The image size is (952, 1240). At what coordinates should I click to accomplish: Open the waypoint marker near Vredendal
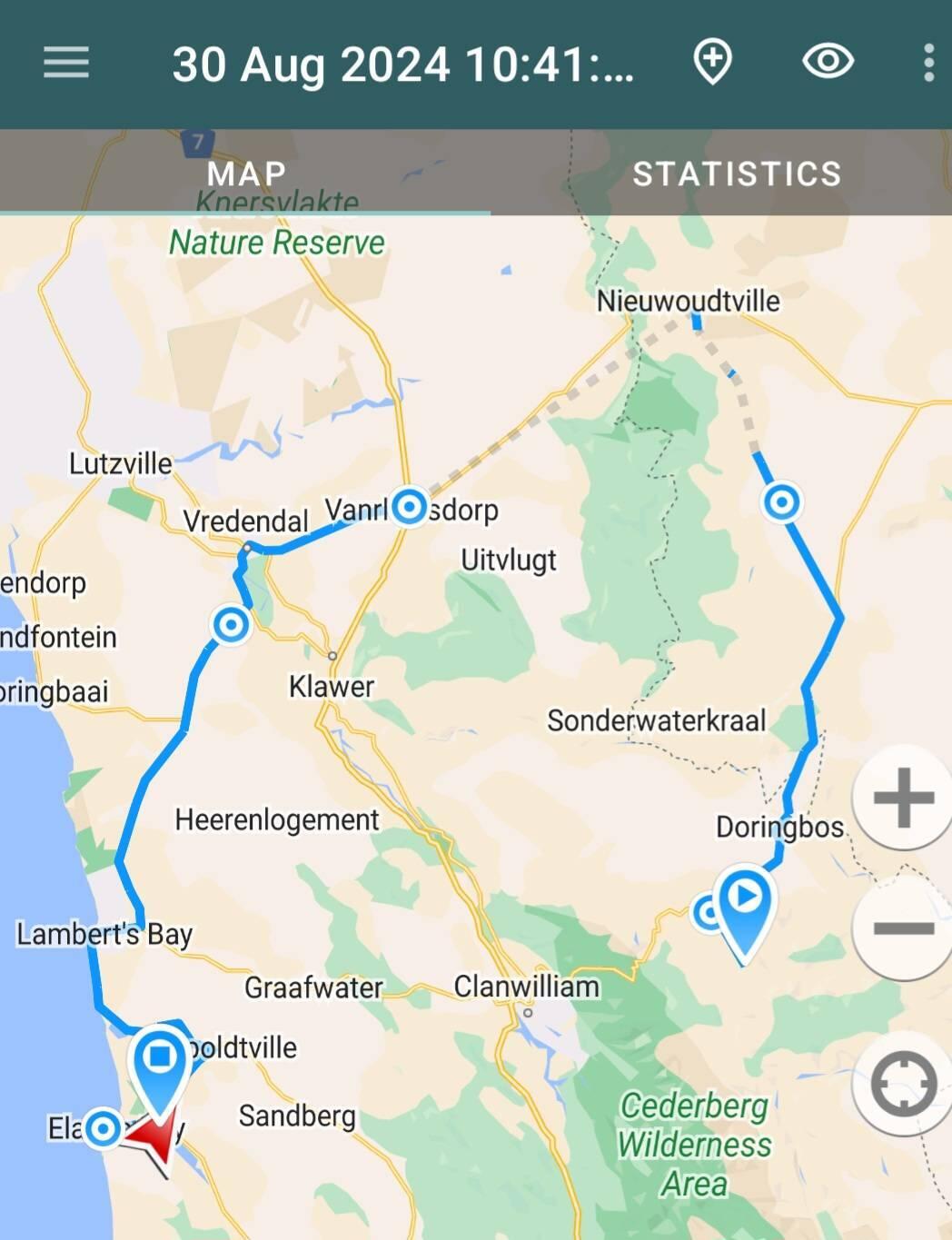pyautogui.click(x=231, y=625)
